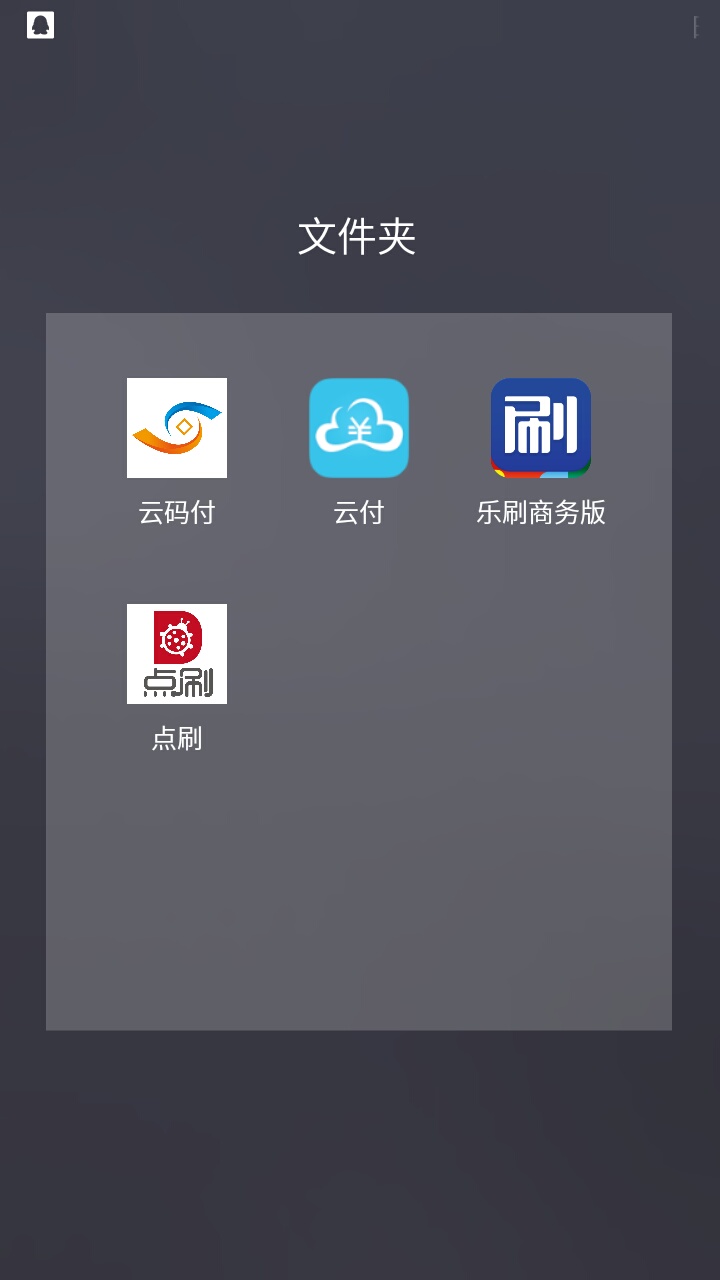Tap the dark wallpaper area below the folder
Viewport: 720px width, 1280px height.
click(359, 1150)
